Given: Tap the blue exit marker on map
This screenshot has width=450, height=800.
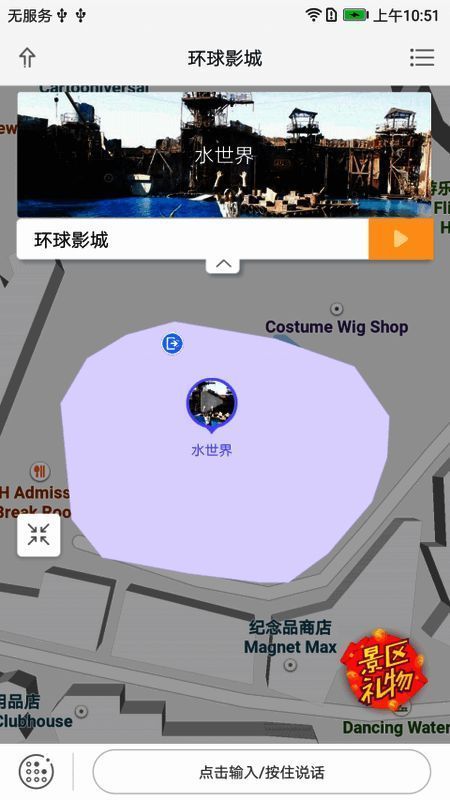Looking at the screenshot, I should [172, 343].
